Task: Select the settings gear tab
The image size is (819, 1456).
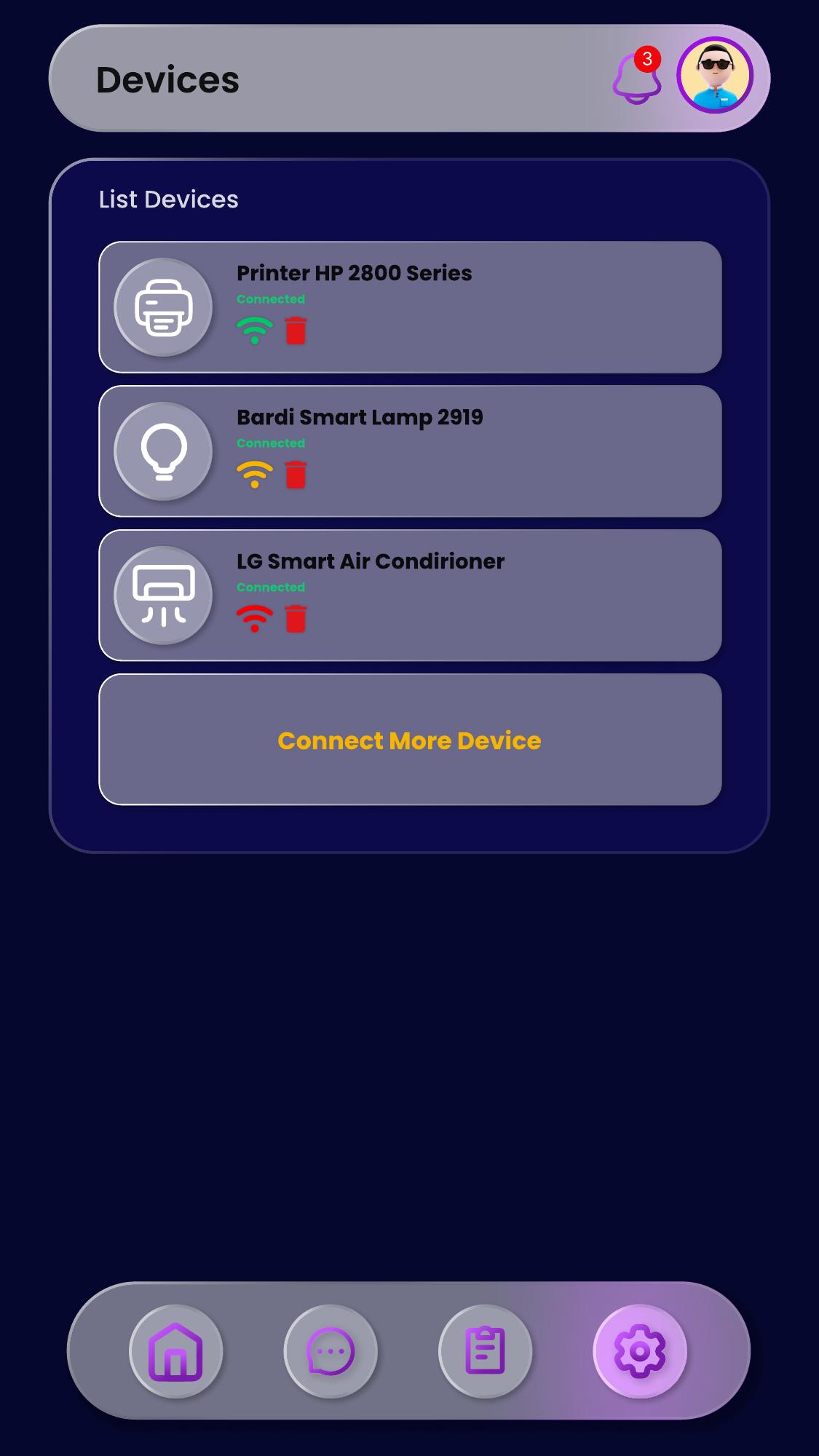Action: coord(640,1351)
